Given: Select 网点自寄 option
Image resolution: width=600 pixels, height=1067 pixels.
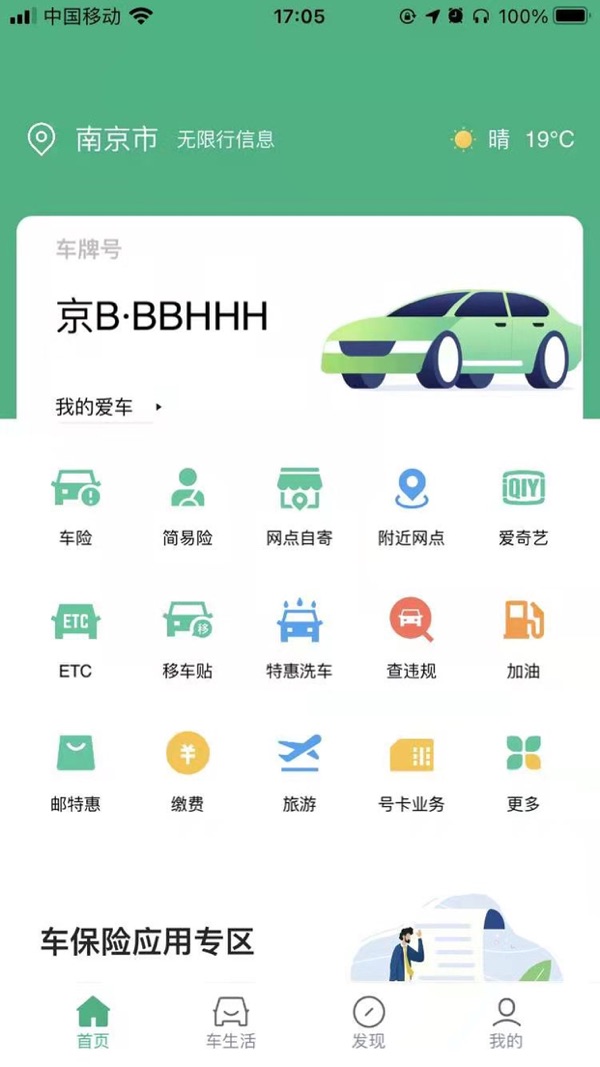Looking at the screenshot, I should pos(299,505).
